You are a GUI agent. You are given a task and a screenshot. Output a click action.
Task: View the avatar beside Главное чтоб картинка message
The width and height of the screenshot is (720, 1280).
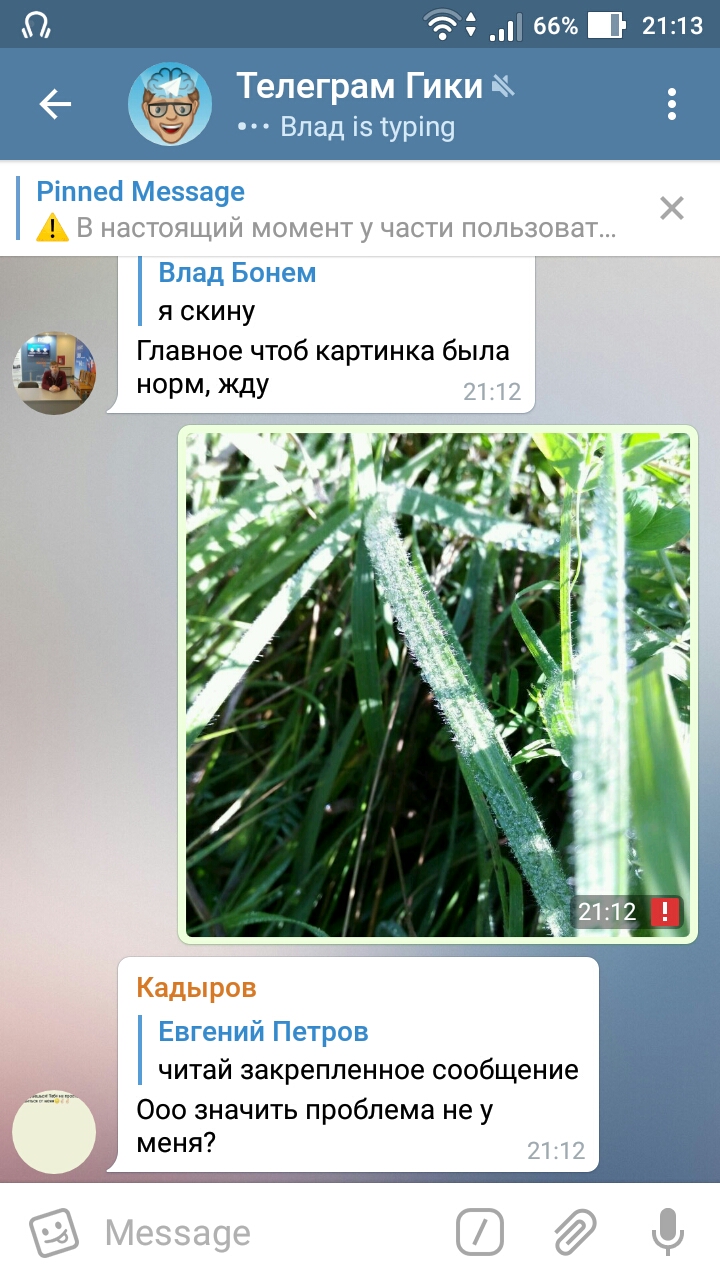click(x=54, y=373)
